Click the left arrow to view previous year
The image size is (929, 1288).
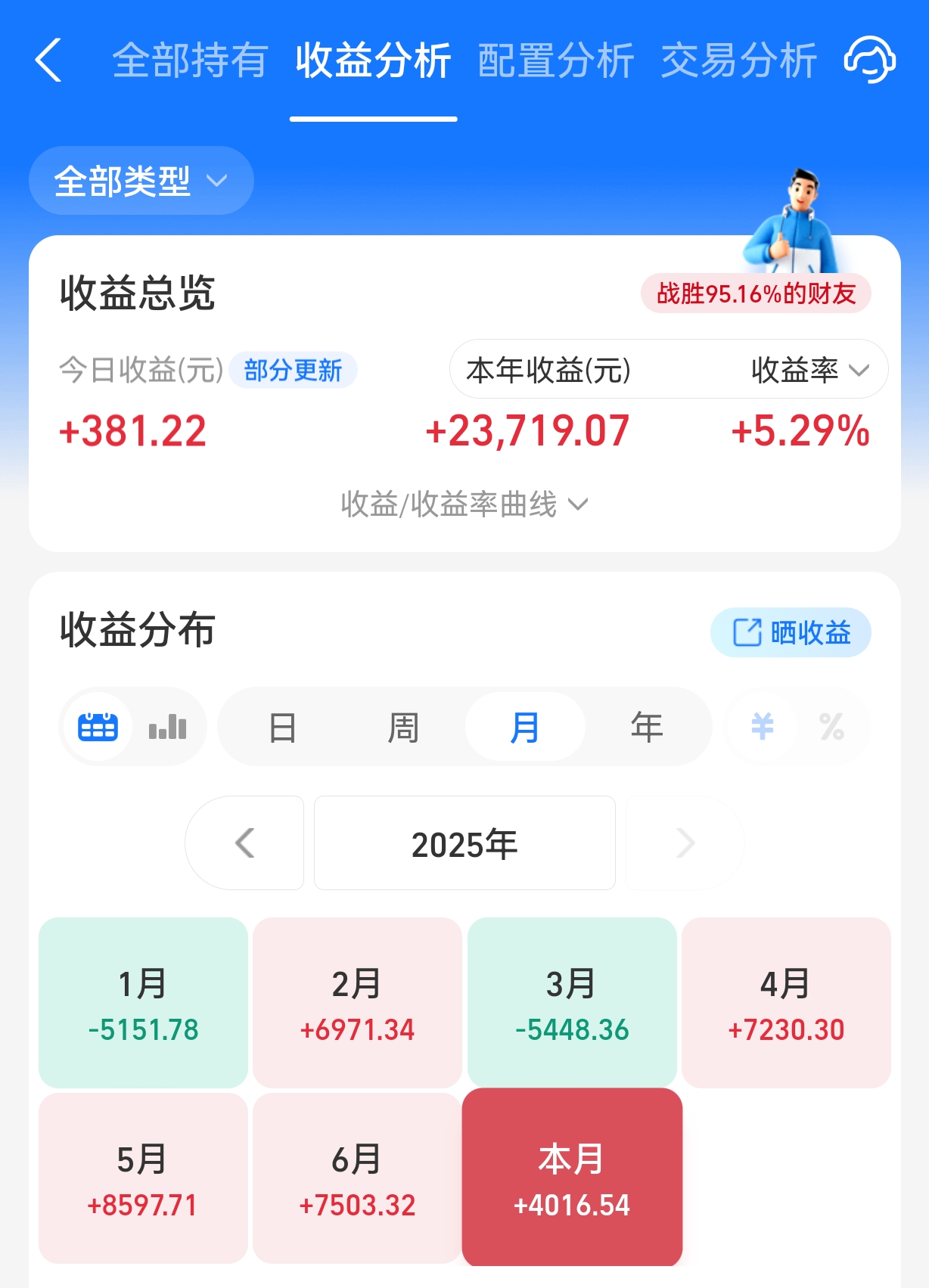pos(244,843)
